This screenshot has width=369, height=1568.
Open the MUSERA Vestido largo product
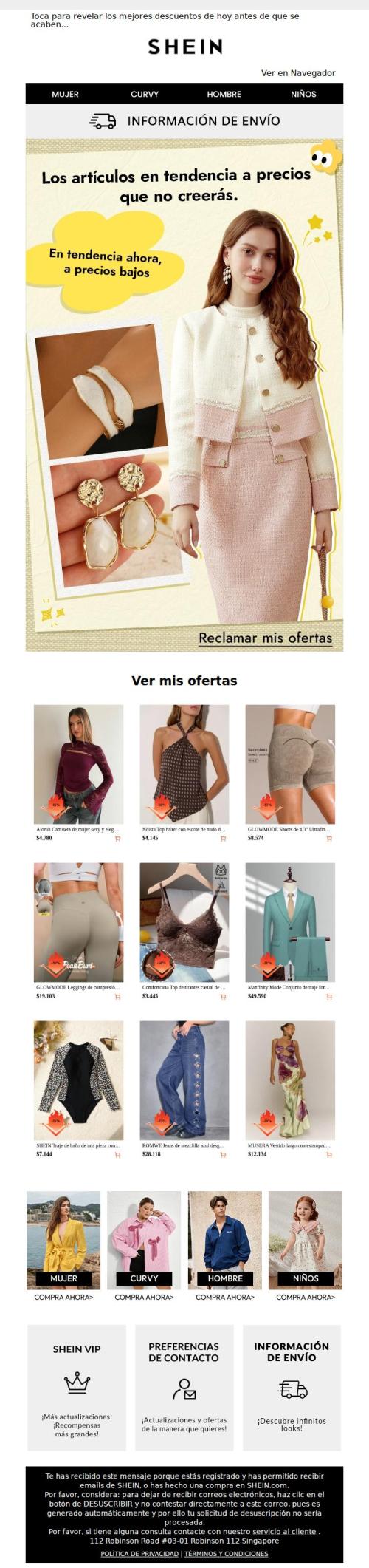click(x=290, y=1089)
